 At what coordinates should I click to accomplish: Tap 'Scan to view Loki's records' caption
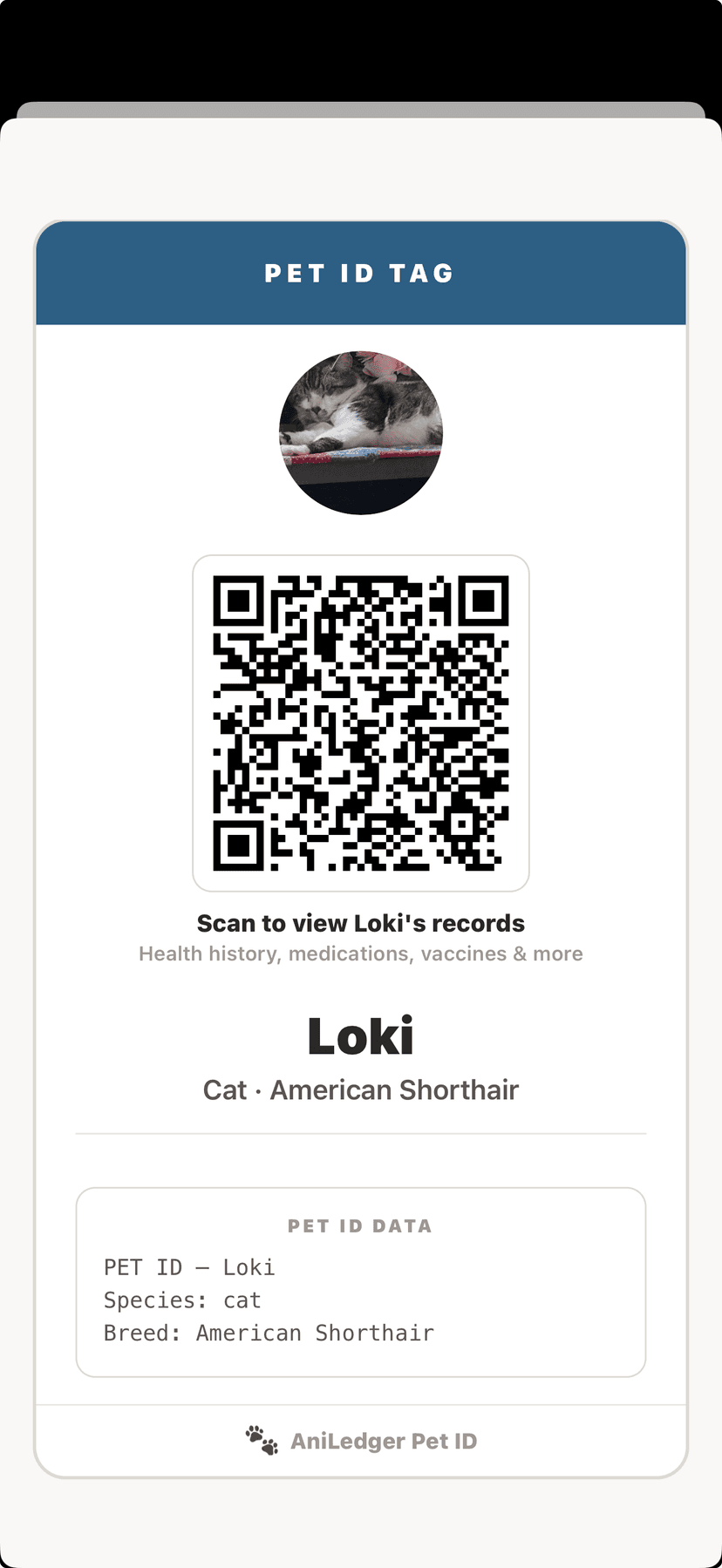360,922
